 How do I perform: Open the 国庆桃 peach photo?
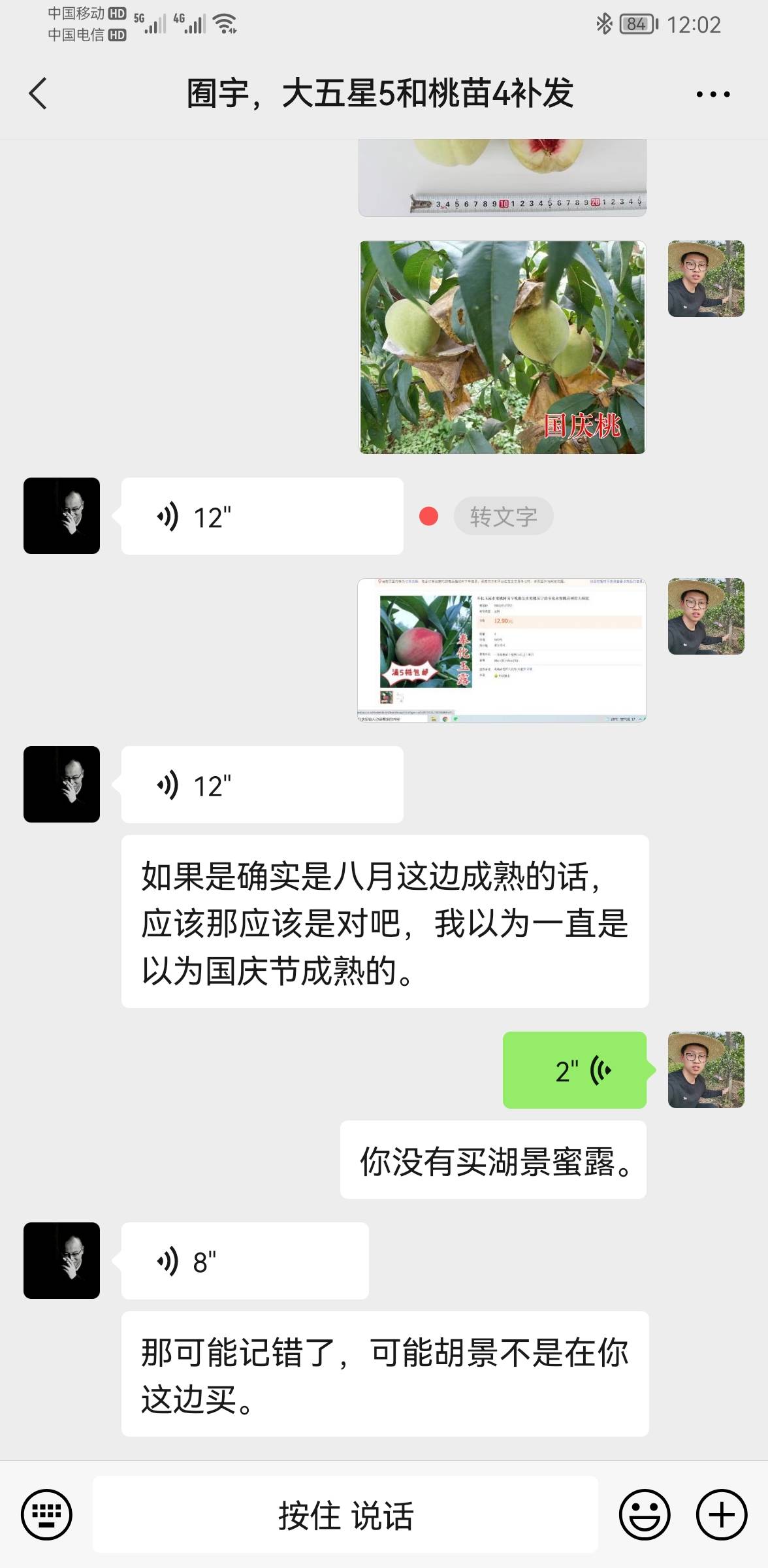[502, 347]
